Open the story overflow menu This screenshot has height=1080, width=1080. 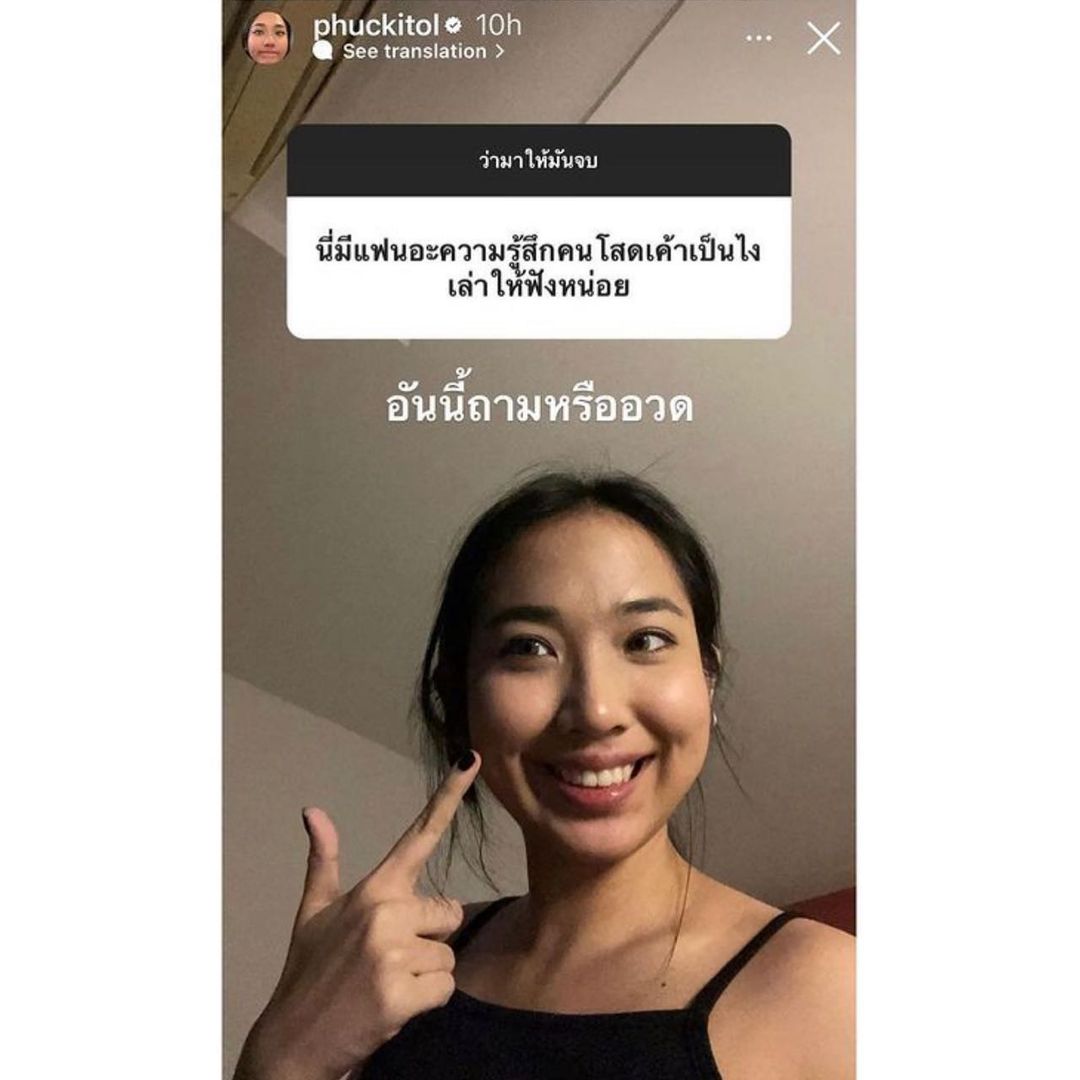point(759,39)
